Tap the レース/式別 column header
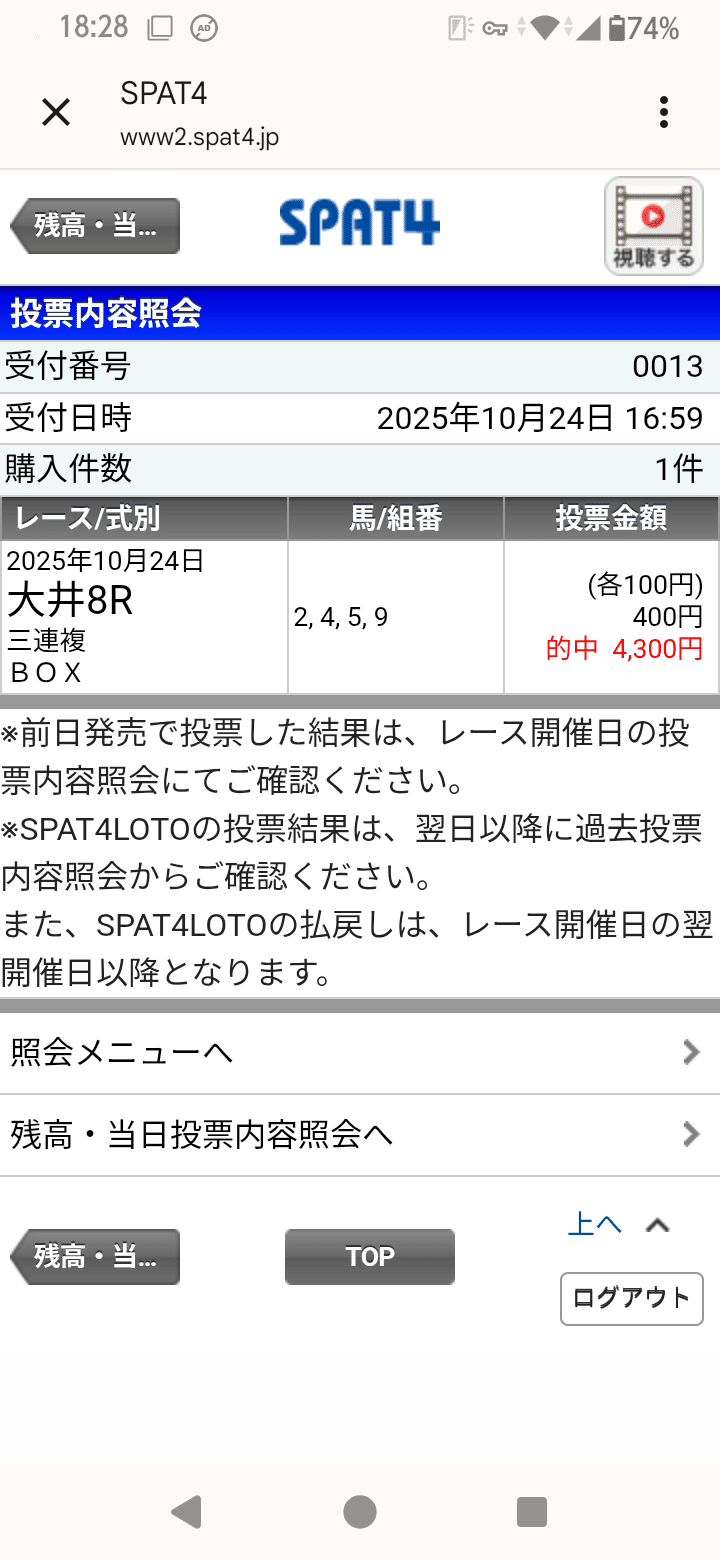Image resolution: width=720 pixels, height=1560 pixels. click(144, 518)
